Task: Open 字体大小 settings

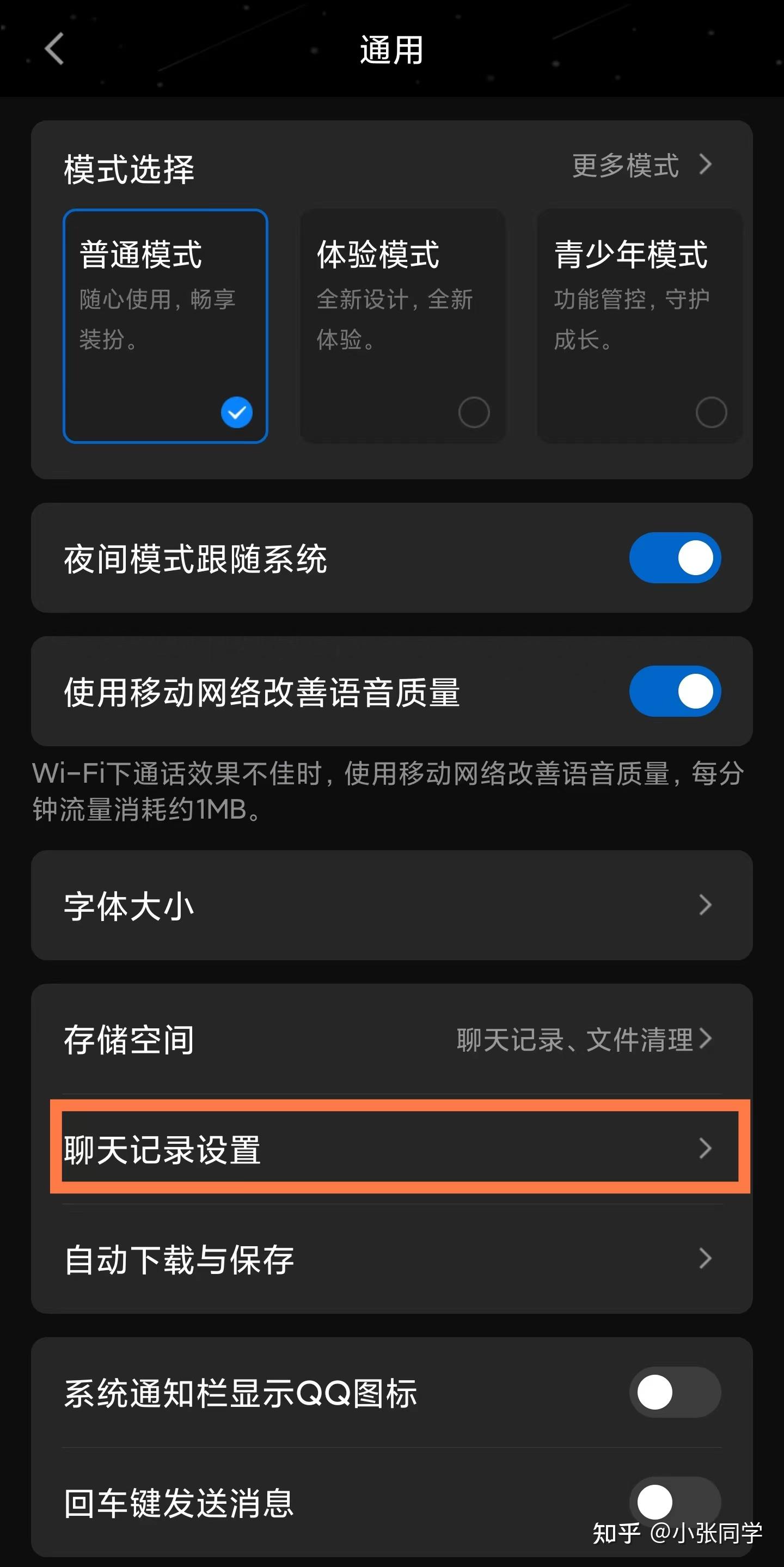Action: [x=391, y=905]
